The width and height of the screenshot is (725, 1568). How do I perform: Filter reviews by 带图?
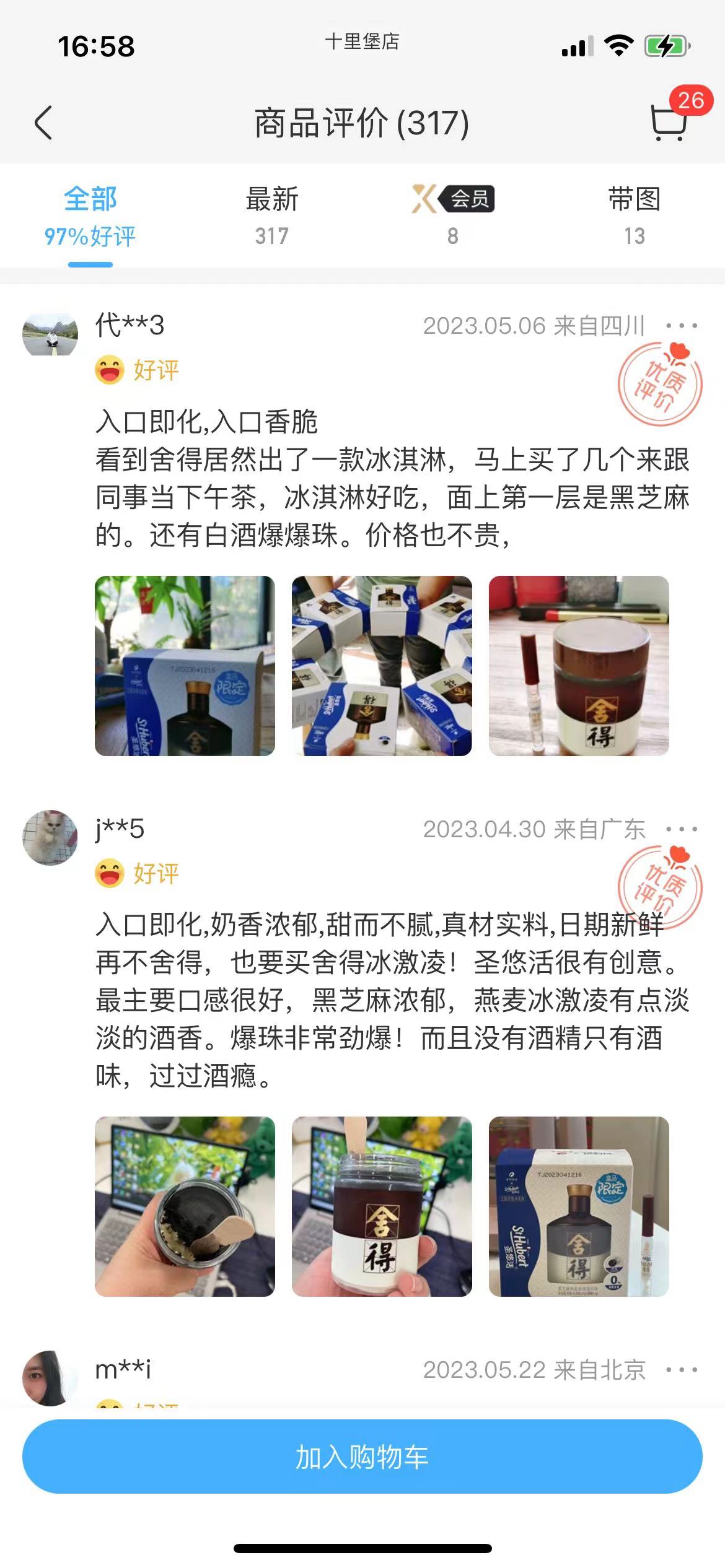click(634, 217)
